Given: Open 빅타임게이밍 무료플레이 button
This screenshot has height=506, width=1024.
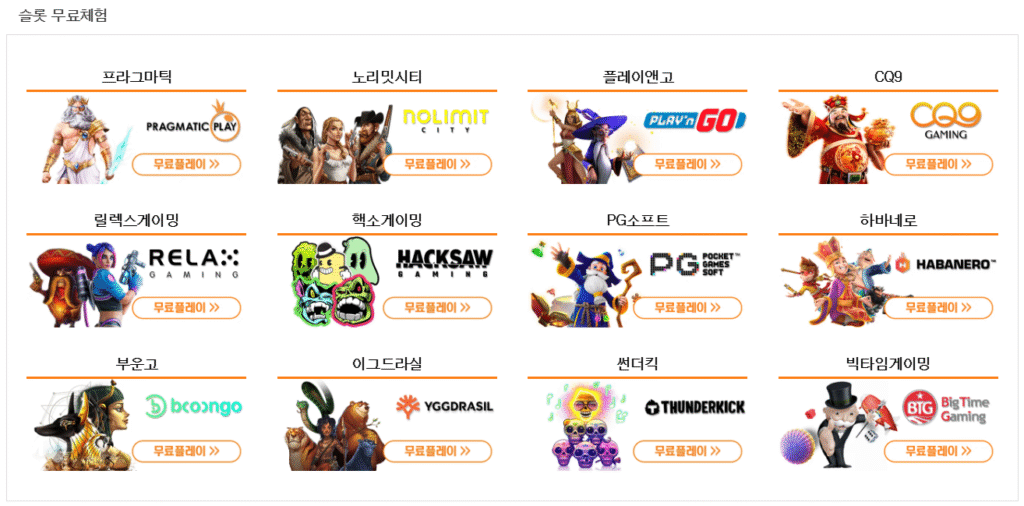Looking at the screenshot, I should point(938,451).
